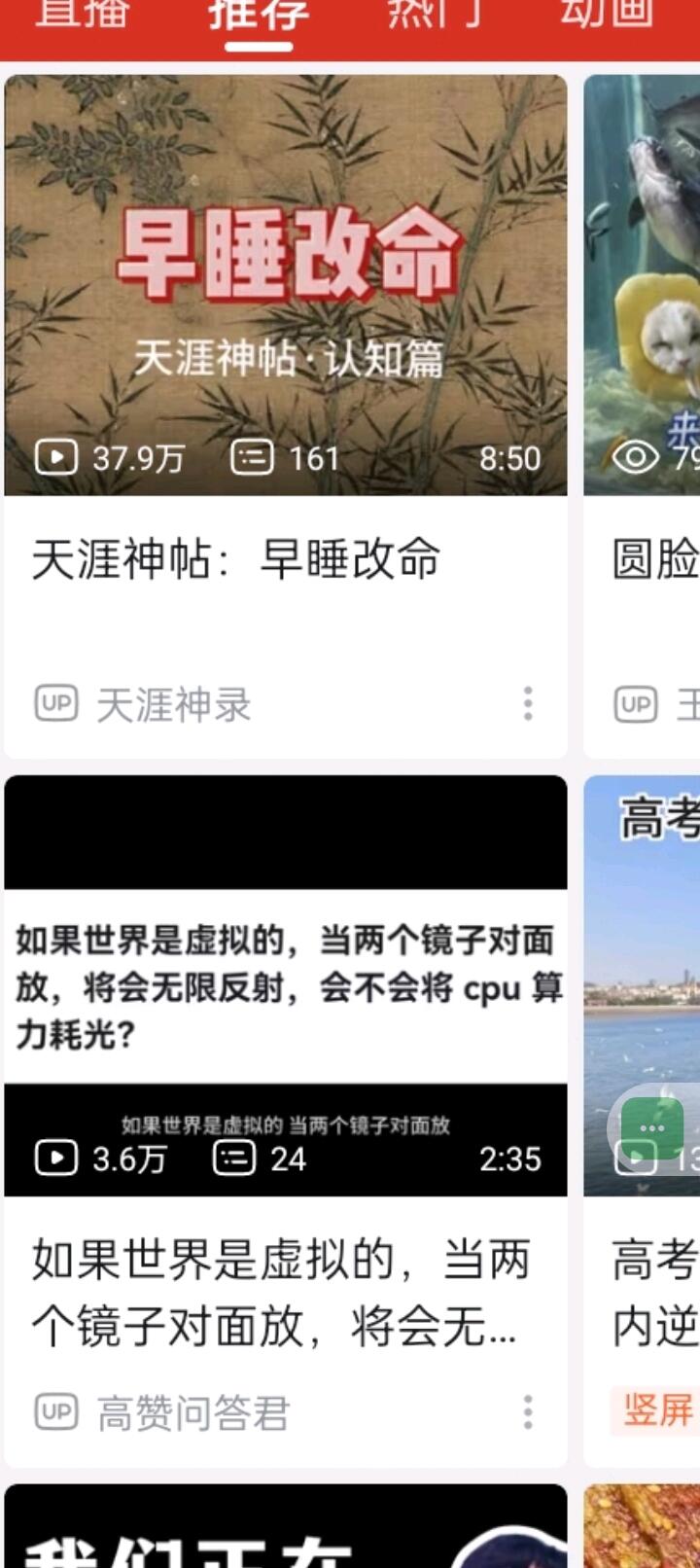The image size is (700, 1568).
Task: Tap the green floating chat bubble
Action: click(x=653, y=1128)
